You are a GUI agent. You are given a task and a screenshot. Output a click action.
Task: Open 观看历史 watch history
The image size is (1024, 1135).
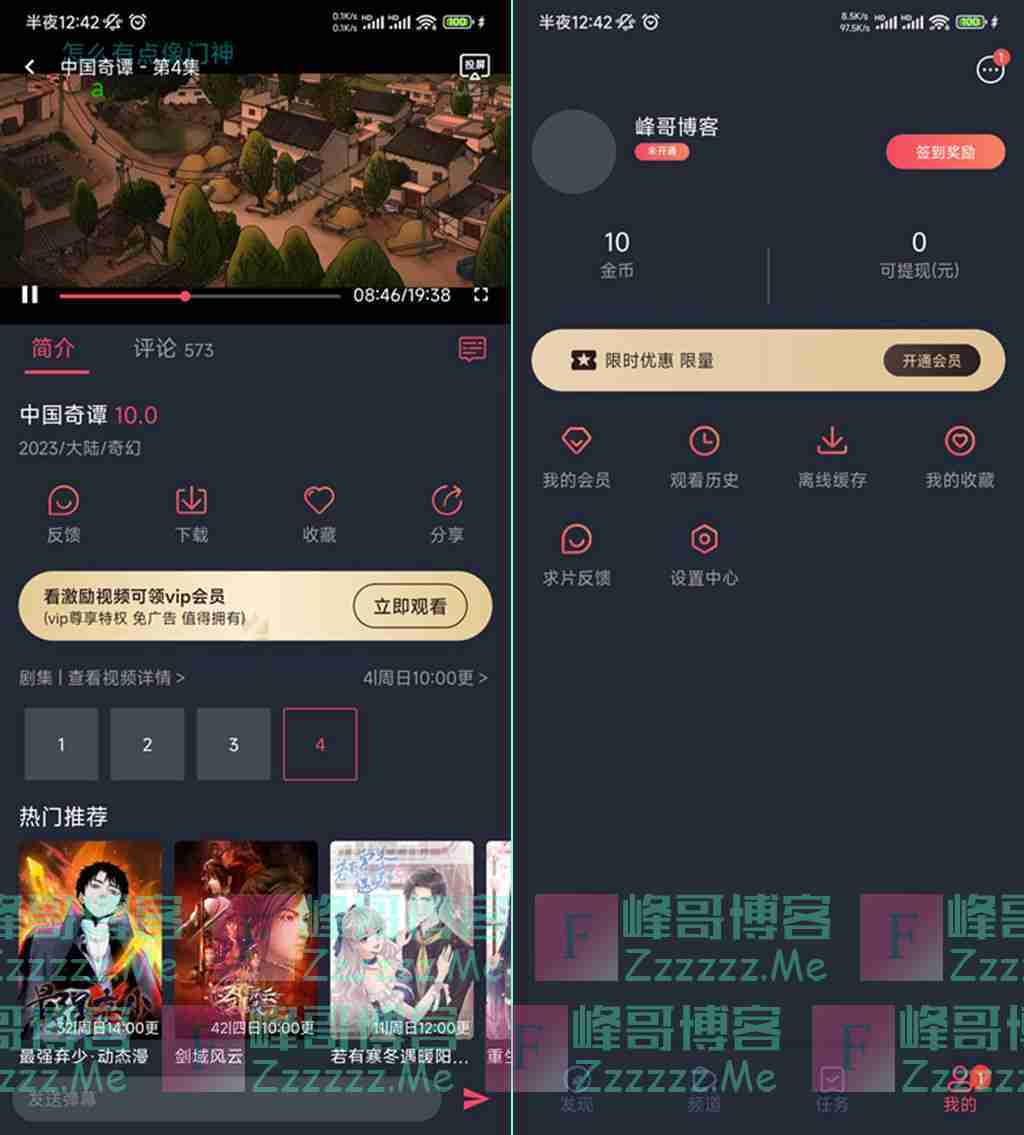tap(704, 458)
